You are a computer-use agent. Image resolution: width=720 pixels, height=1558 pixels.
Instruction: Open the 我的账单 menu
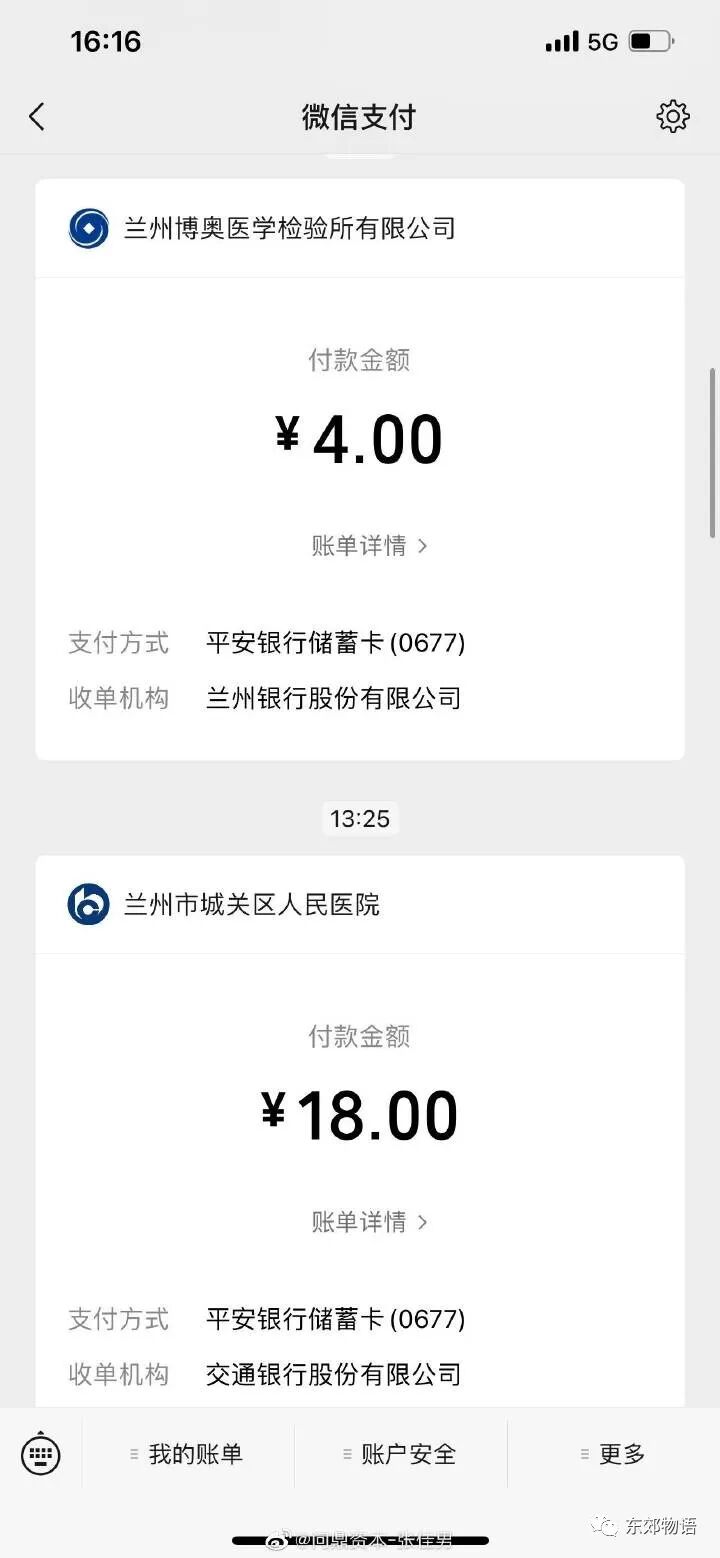[188, 1454]
